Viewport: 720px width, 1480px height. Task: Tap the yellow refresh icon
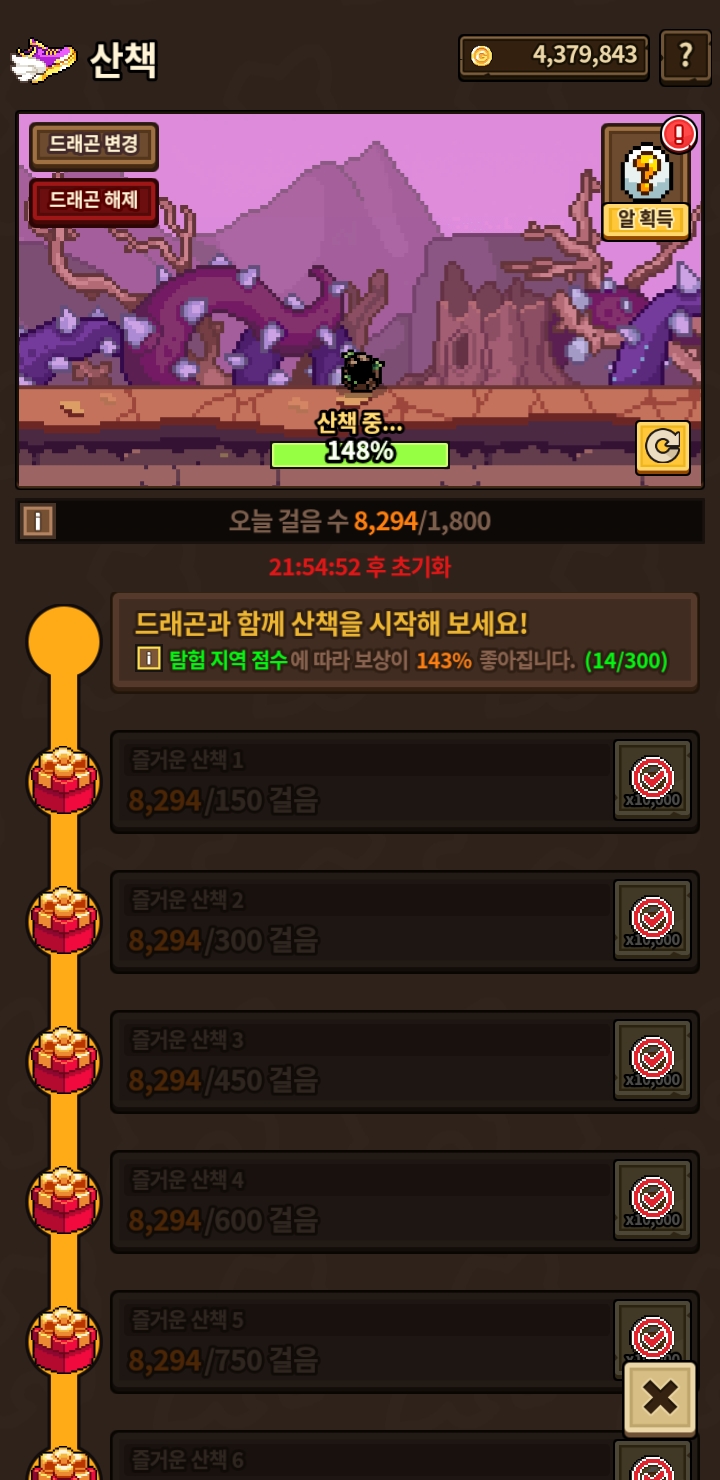tap(662, 447)
